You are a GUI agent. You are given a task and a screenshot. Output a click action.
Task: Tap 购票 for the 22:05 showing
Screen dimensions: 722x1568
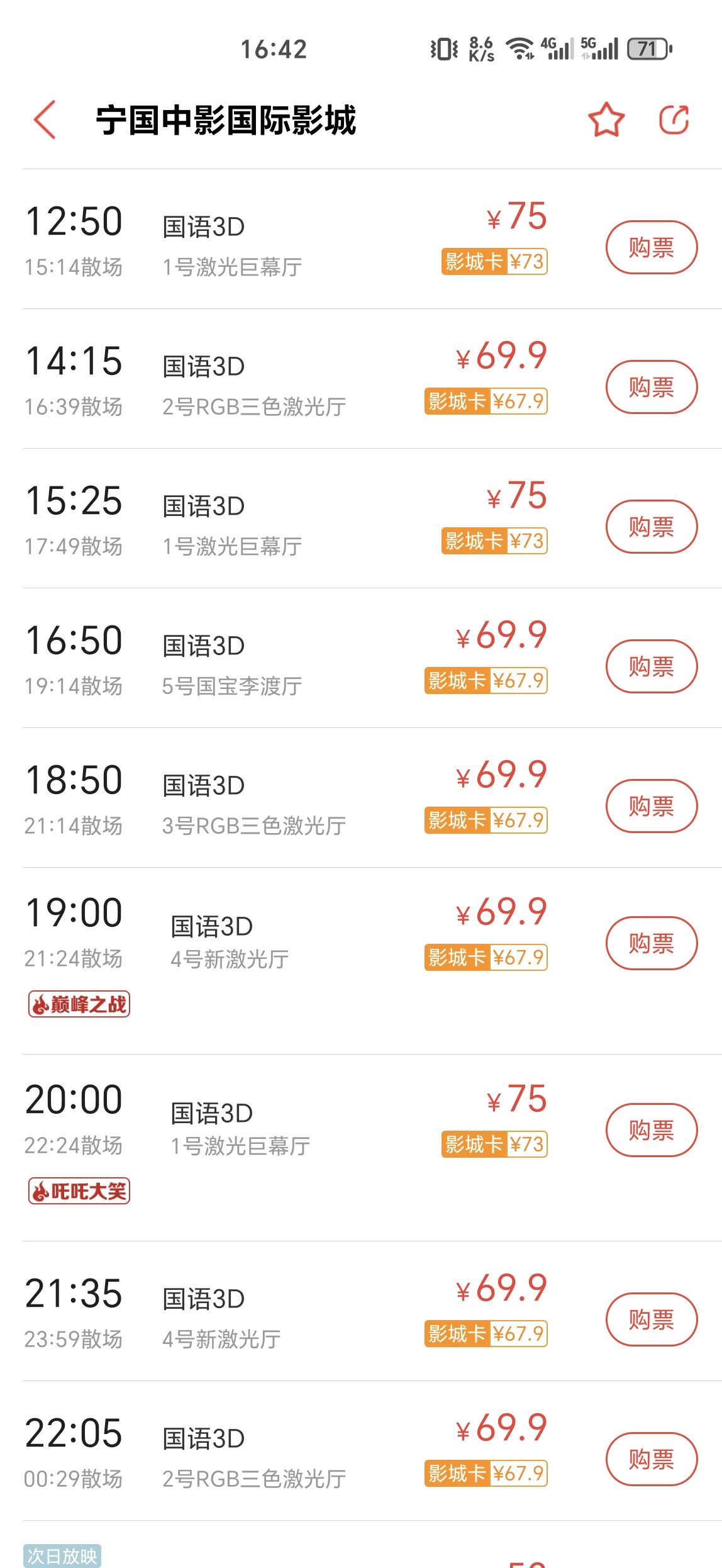coord(652,1459)
